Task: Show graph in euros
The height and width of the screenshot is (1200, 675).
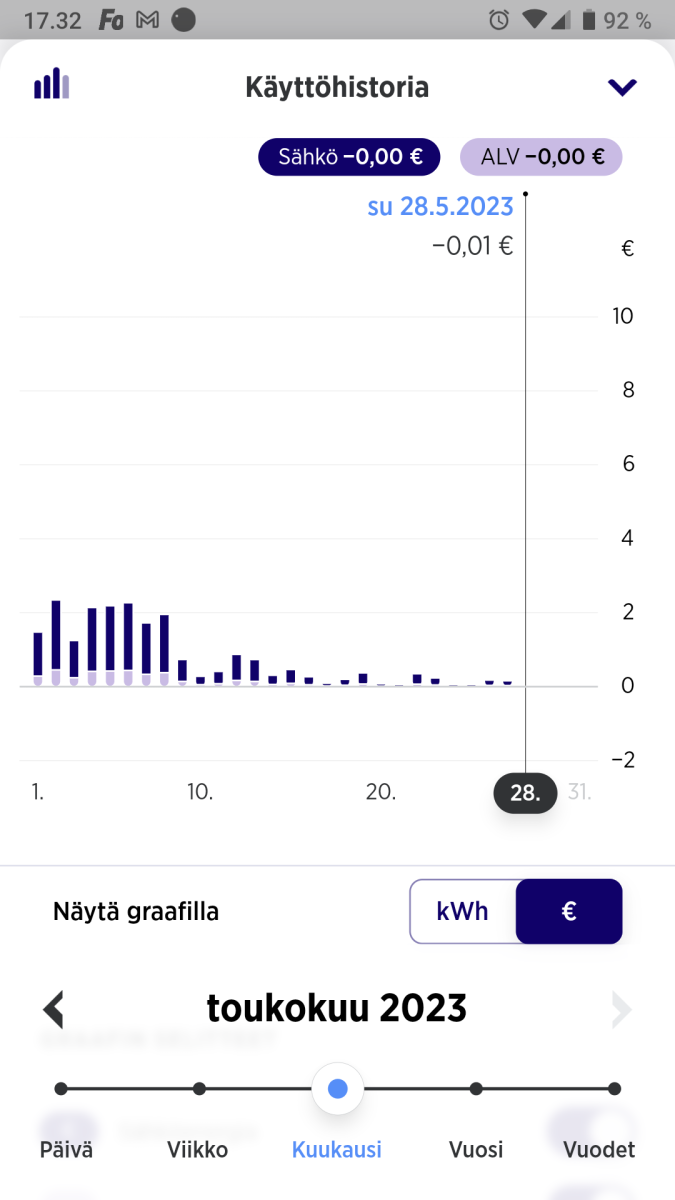Action: [569, 911]
